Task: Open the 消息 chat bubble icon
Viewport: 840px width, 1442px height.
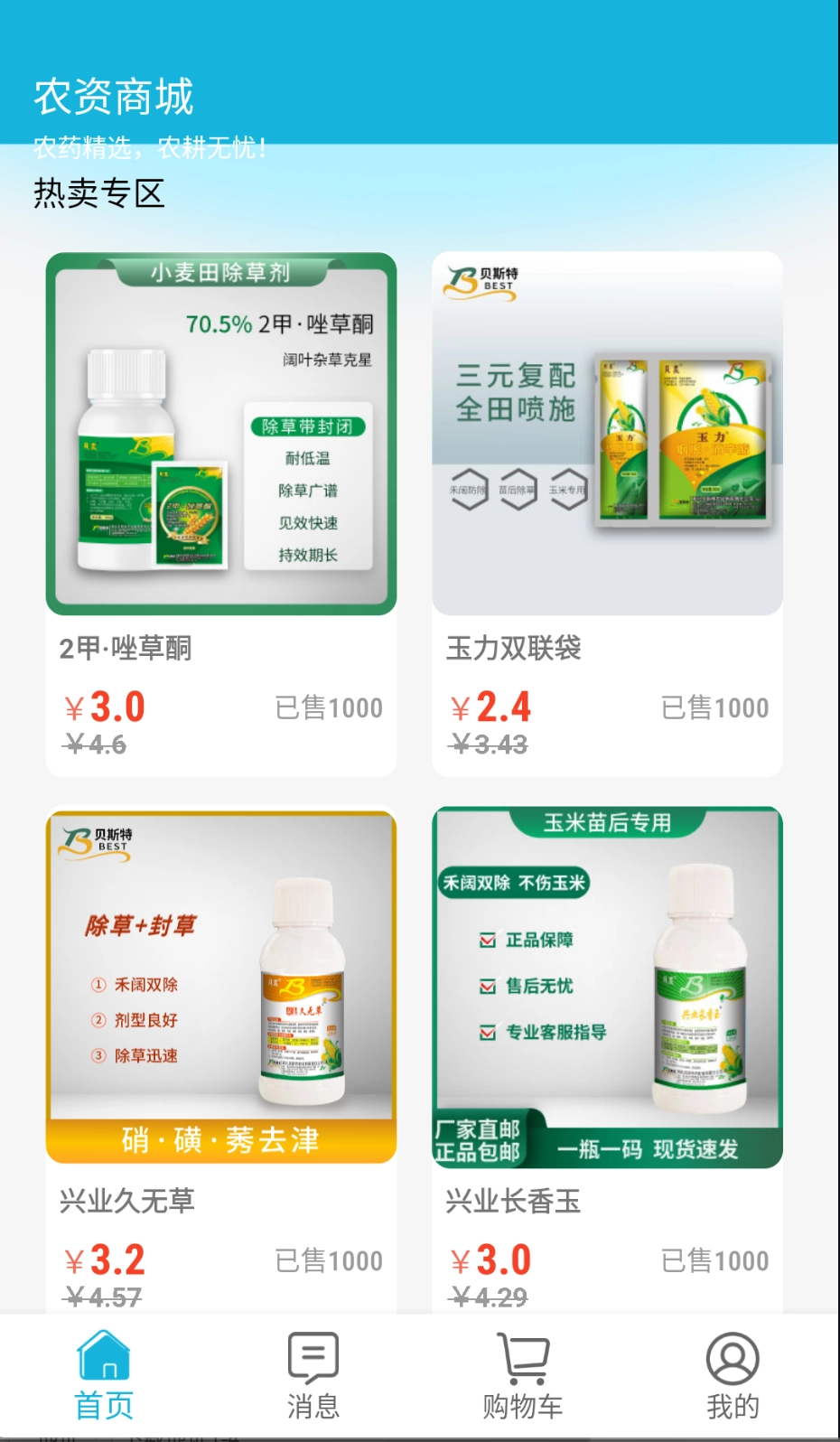Action: (312, 1356)
